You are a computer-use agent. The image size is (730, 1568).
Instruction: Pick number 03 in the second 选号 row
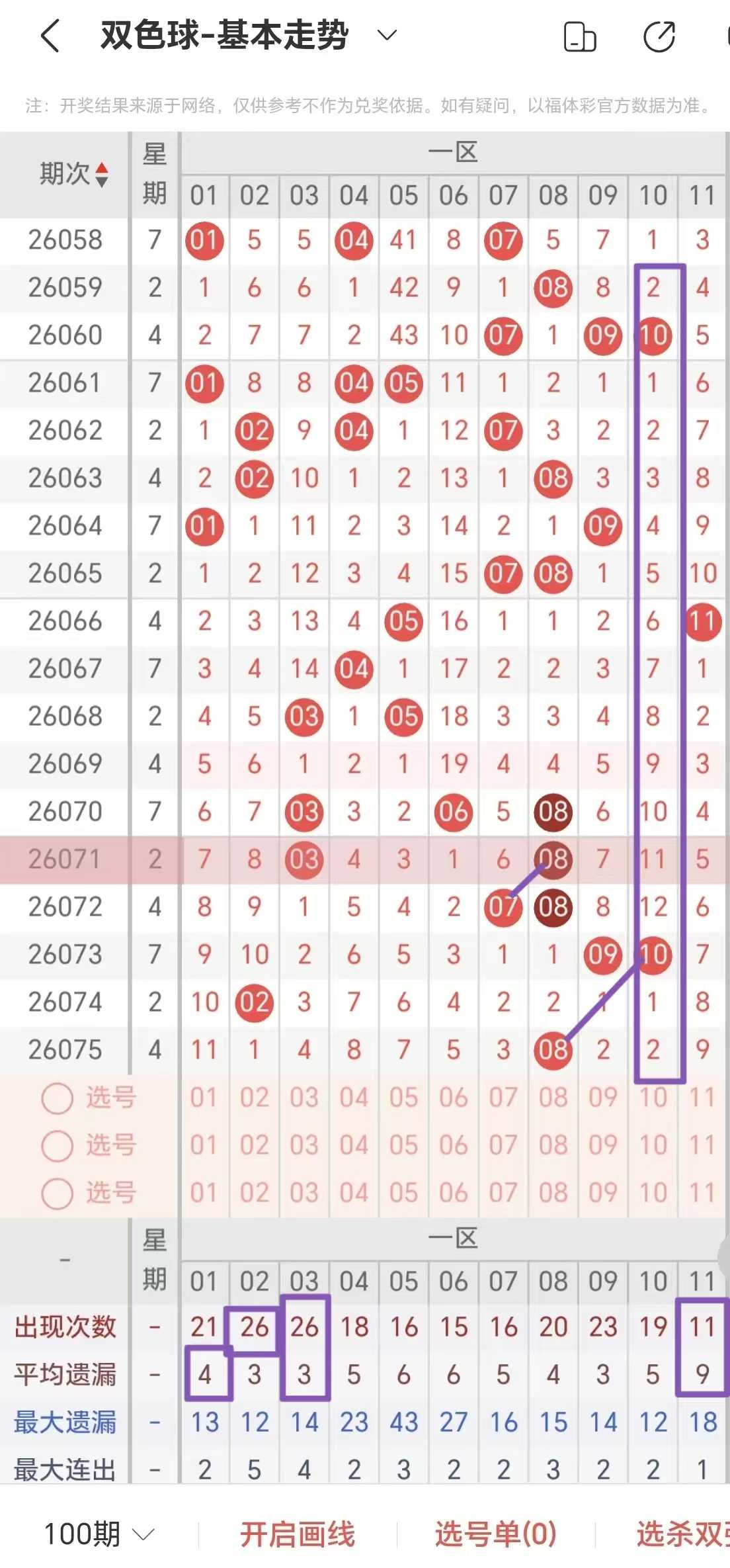[304, 1146]
